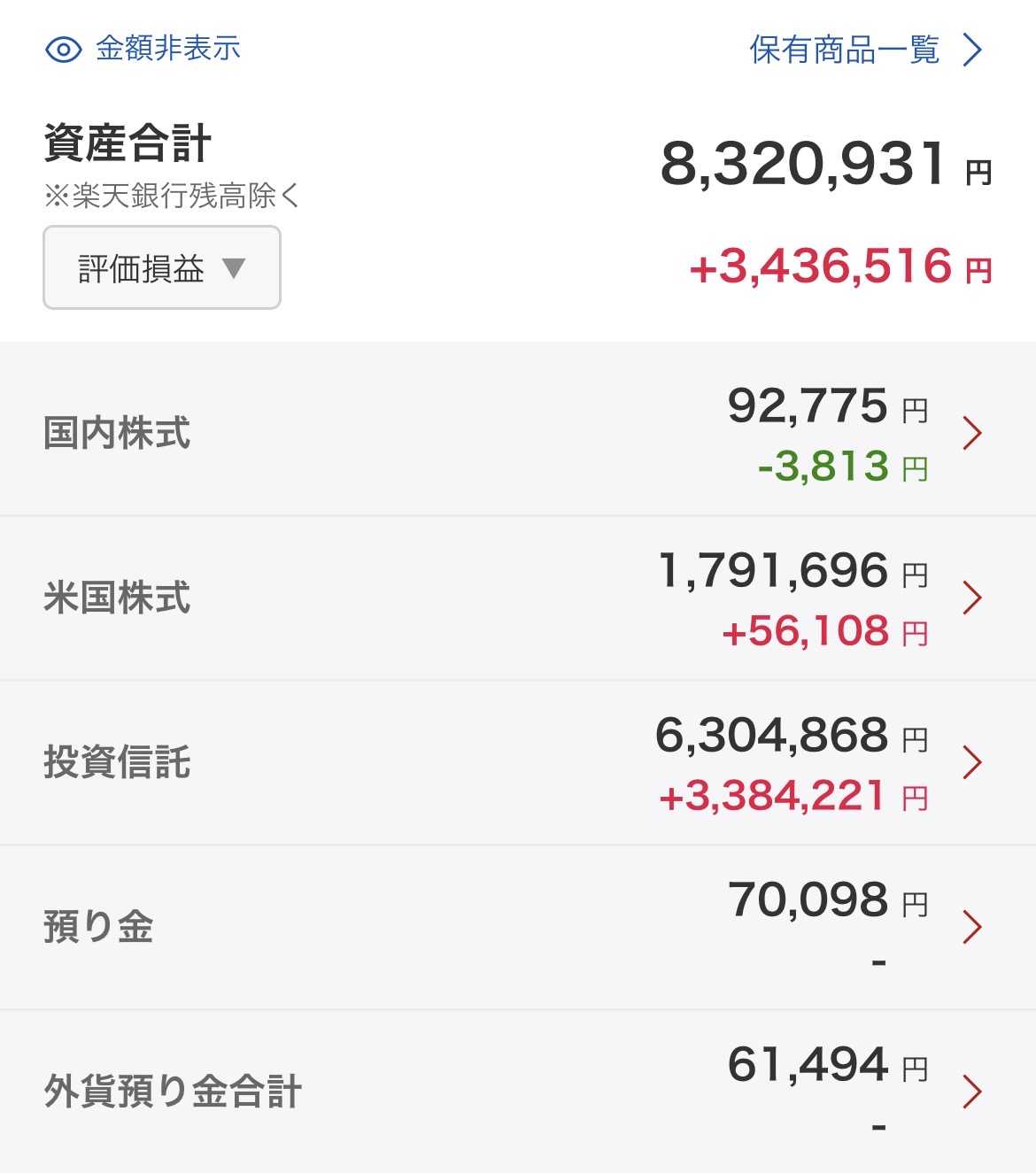Expand the 評価損益 dropdown
The height and width of the screenshot is (1173, 1036).
pos(162,267)
